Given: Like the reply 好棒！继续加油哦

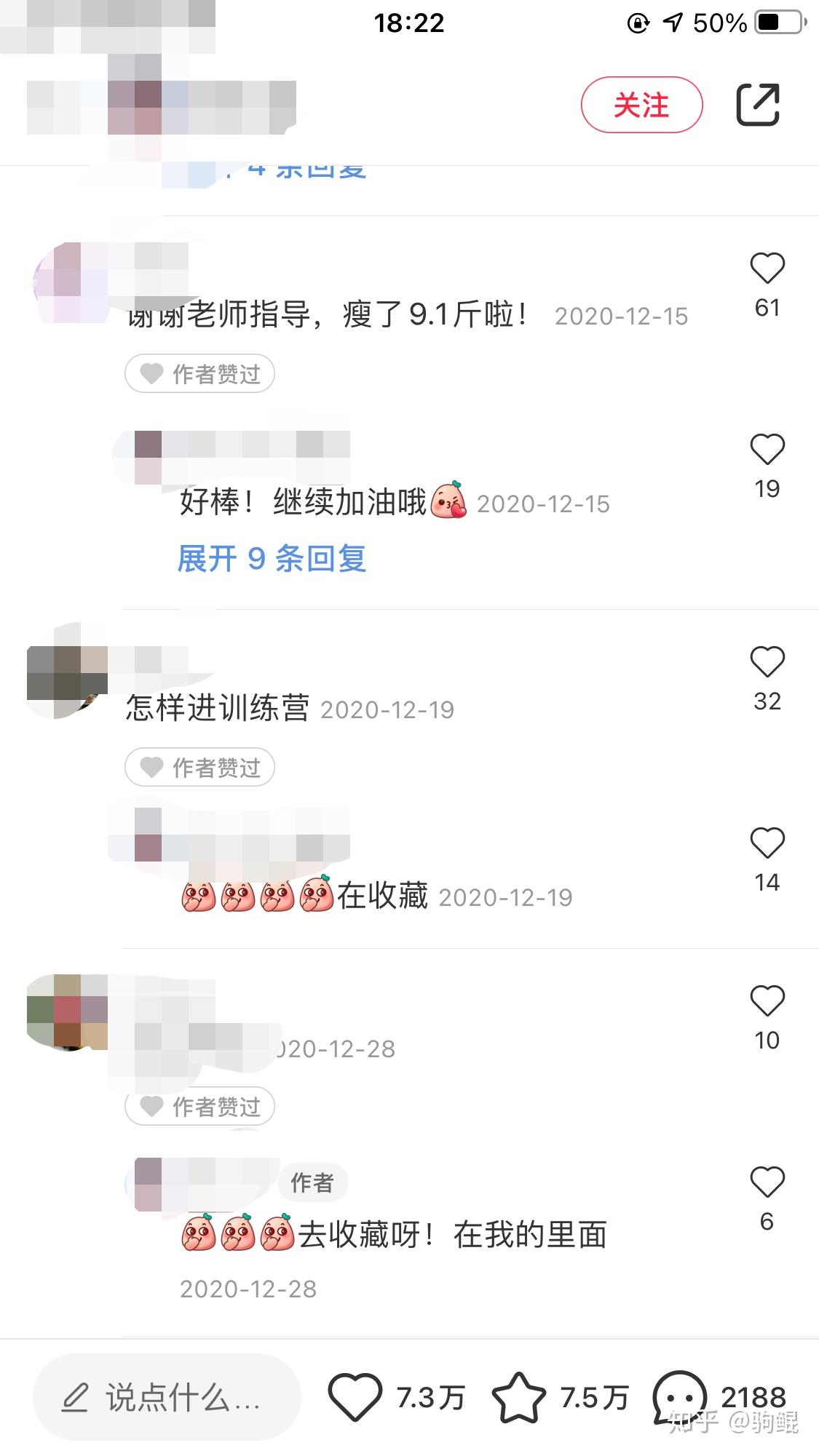Looking at the screenshot, I should [767, 449].
